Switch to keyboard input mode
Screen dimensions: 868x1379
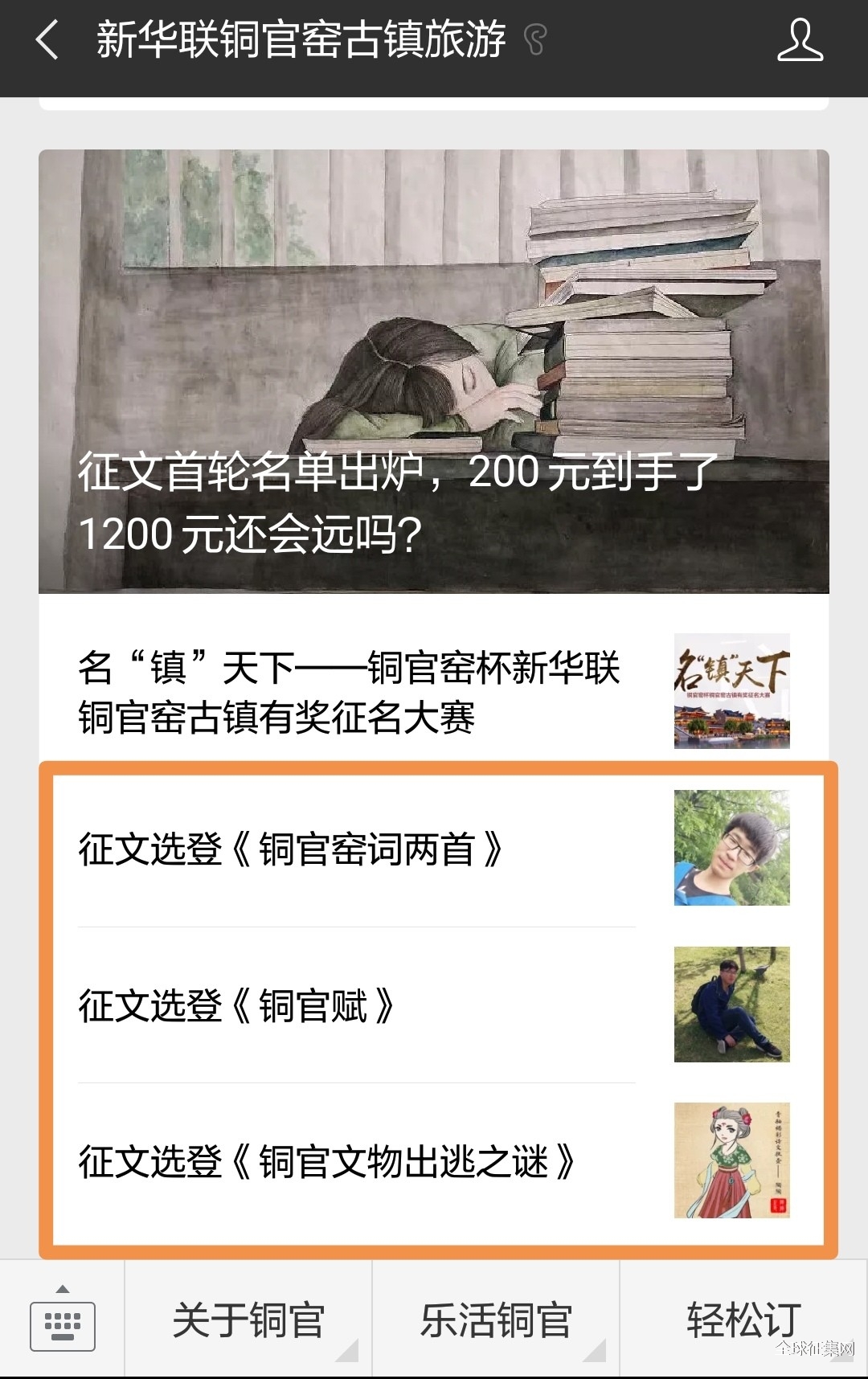click(62, 1320)
